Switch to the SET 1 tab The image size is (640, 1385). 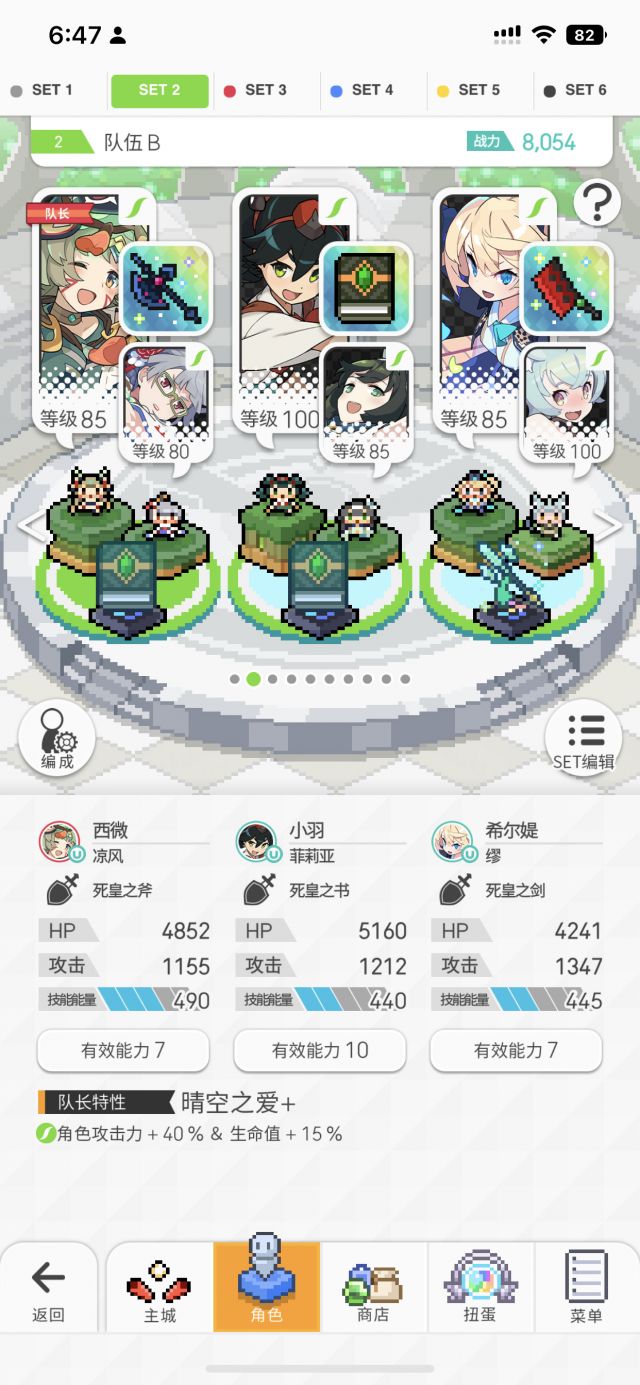click(52, 90)
